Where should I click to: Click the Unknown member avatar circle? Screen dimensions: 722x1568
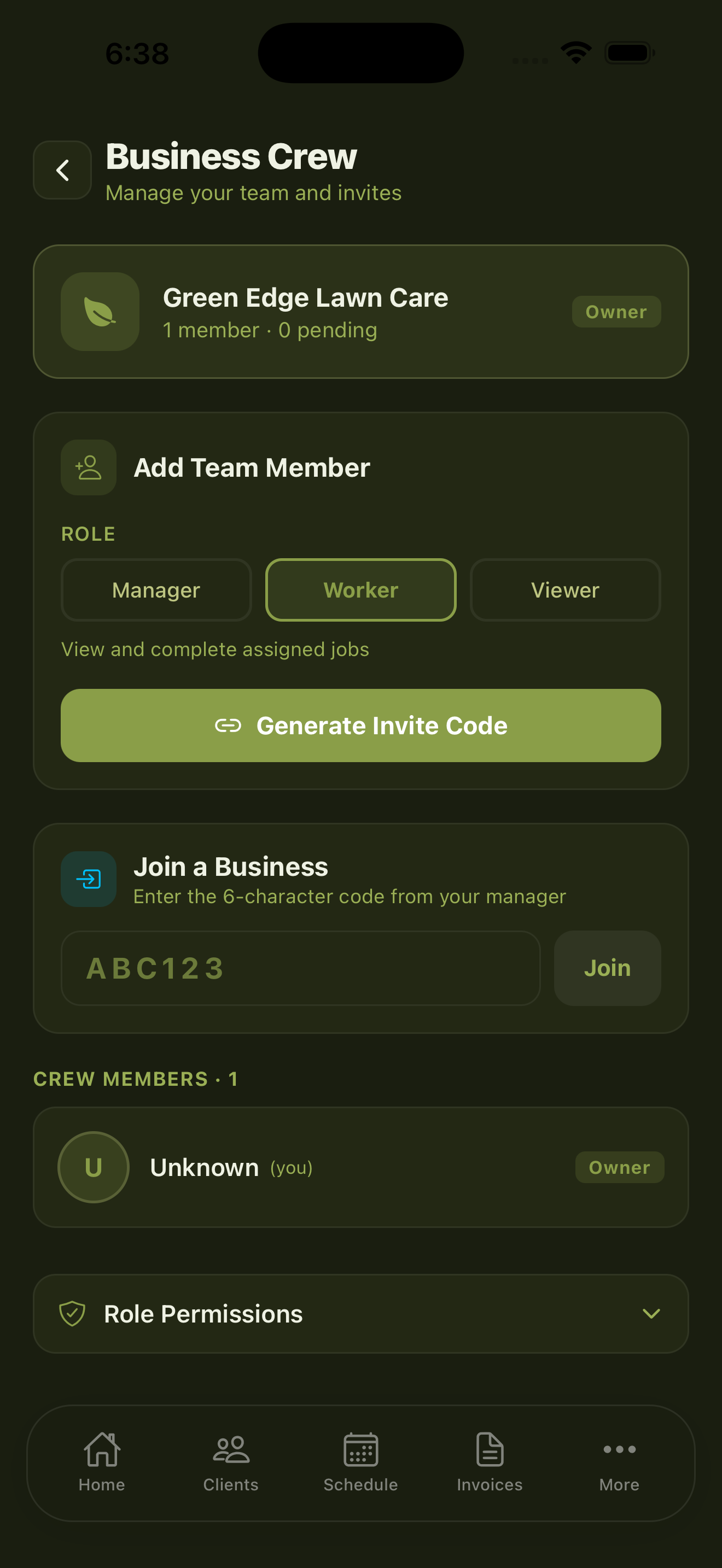(92, 1167)
